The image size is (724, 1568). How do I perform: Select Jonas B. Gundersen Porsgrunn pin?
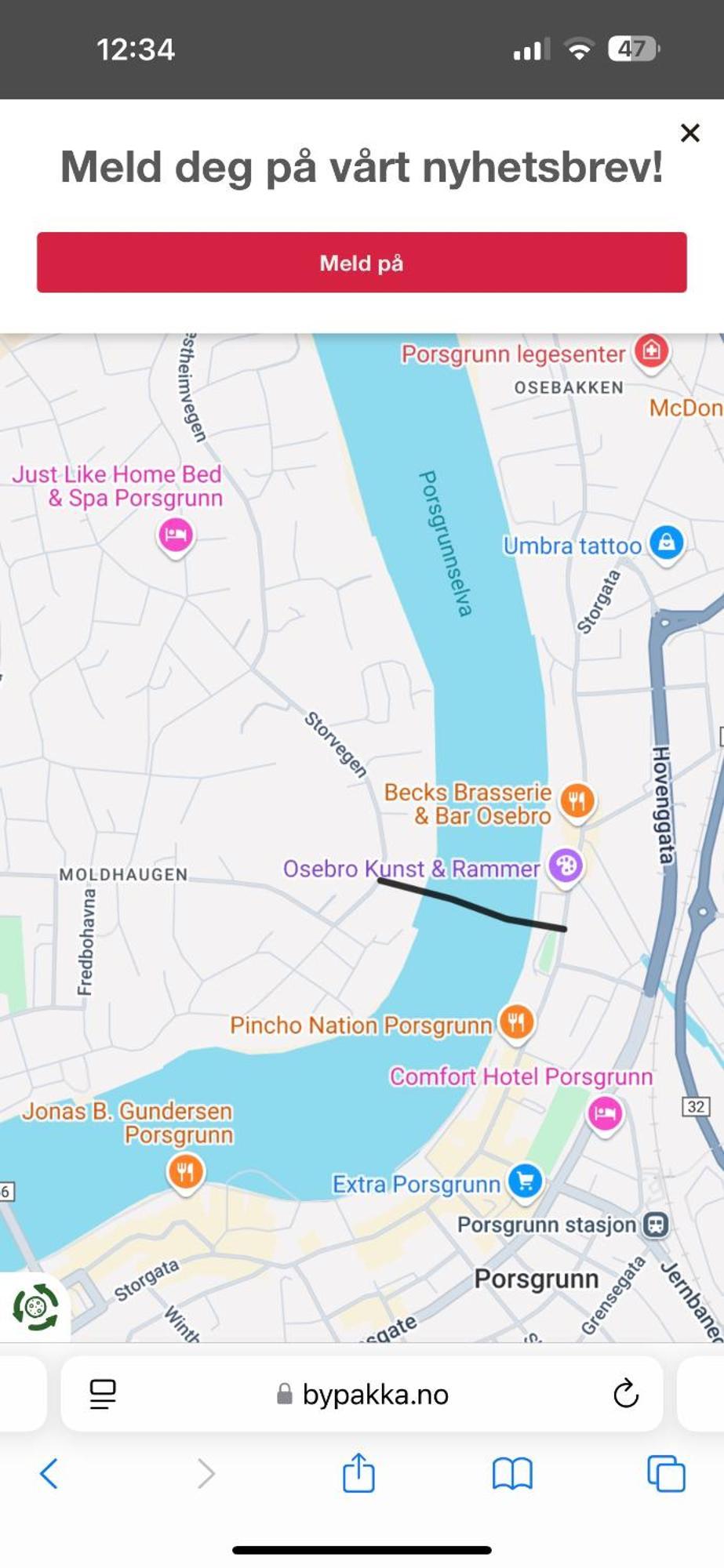(x=185, y=1172)
